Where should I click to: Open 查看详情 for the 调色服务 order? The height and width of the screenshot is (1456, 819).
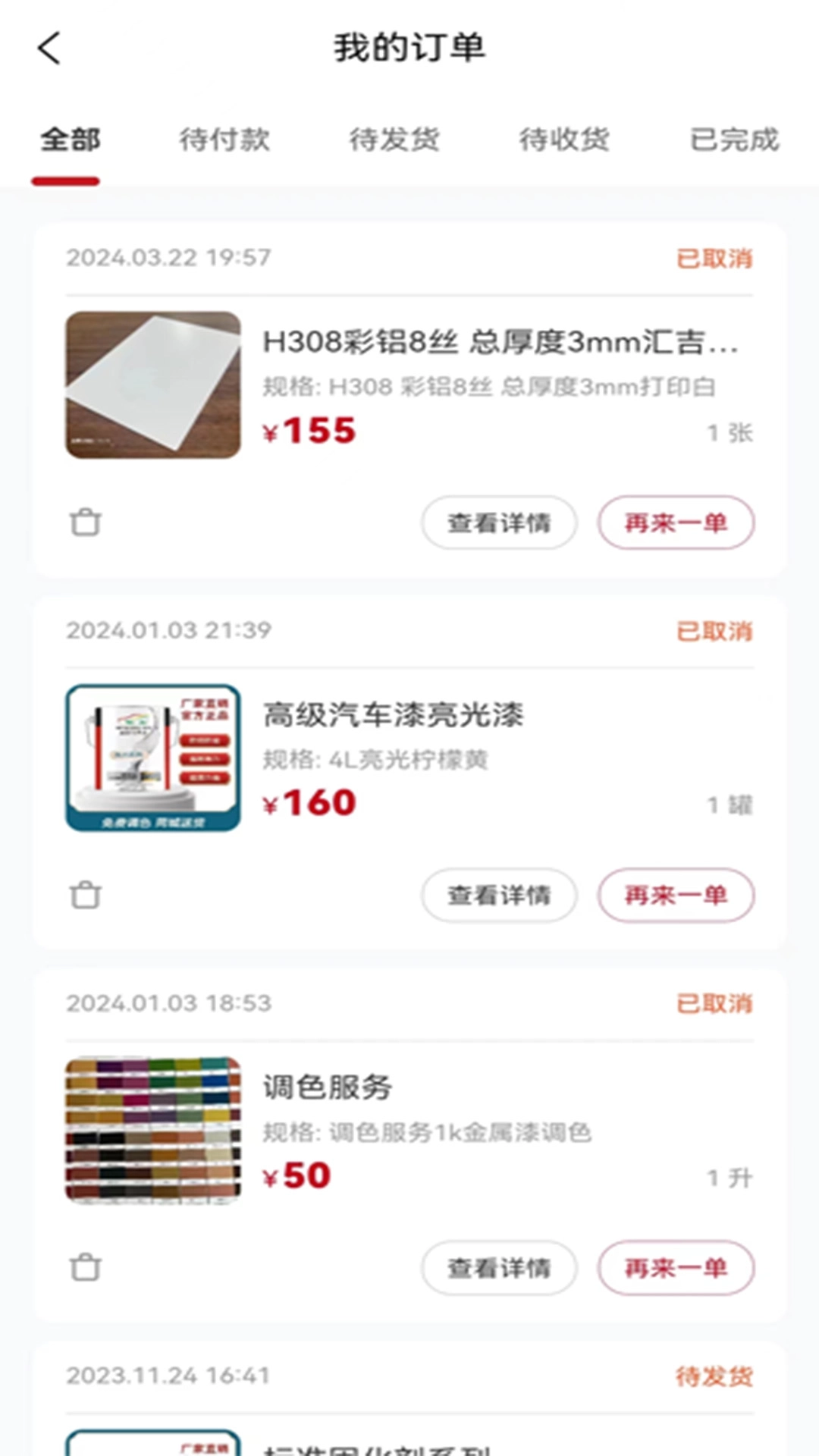pyautogui.click(x=499, y=1267)
